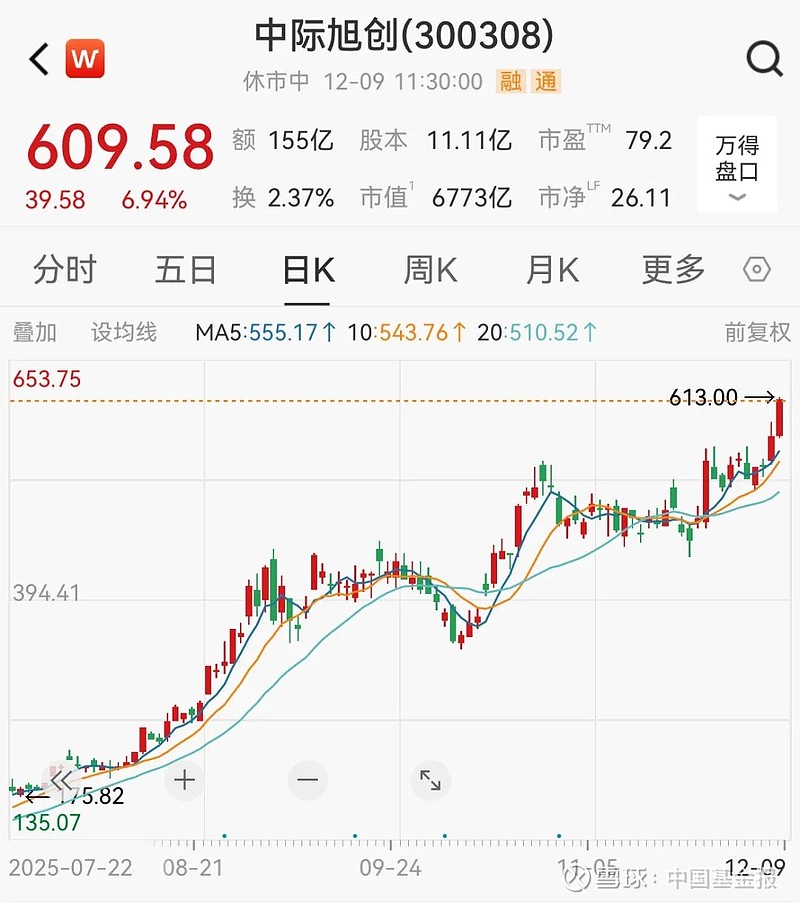
Task: Switch to the 分时 intraday tab
Action: [x=65, y=270]
